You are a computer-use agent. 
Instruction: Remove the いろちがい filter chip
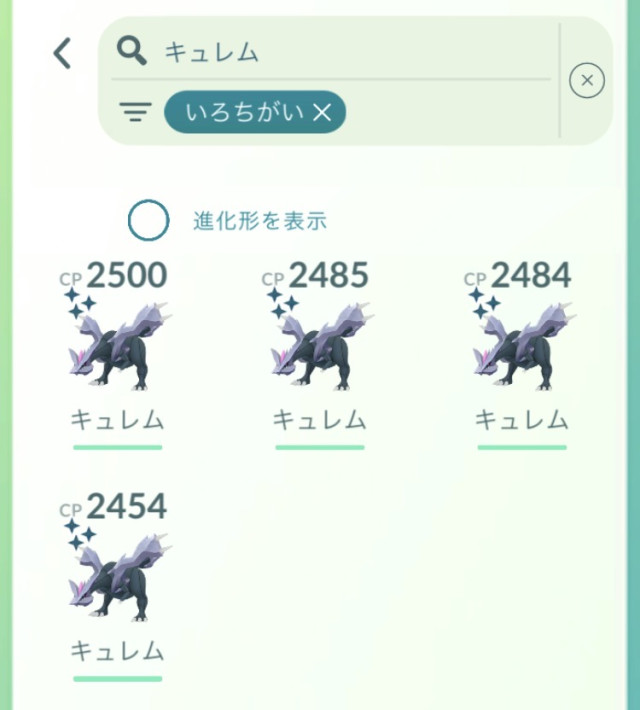pos(322,112)
